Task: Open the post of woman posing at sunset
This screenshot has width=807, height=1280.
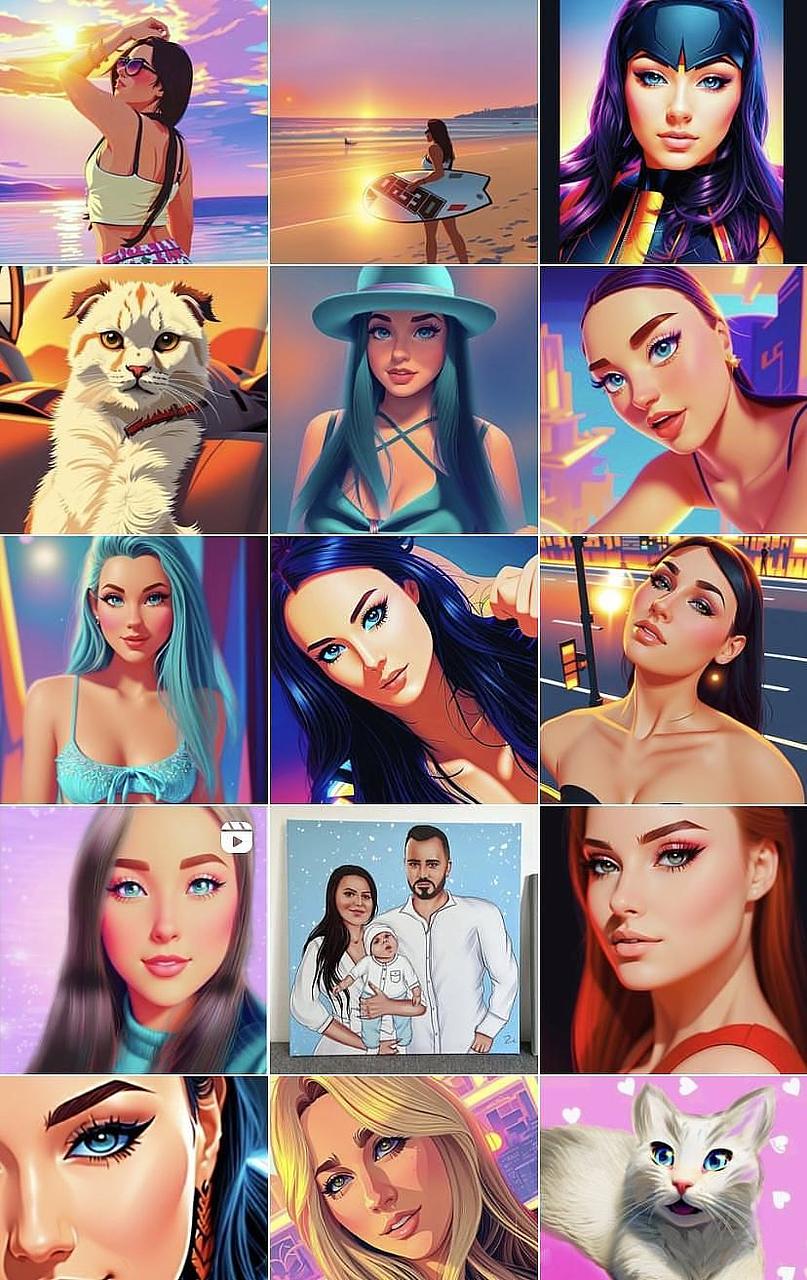Action: point(133,131)
